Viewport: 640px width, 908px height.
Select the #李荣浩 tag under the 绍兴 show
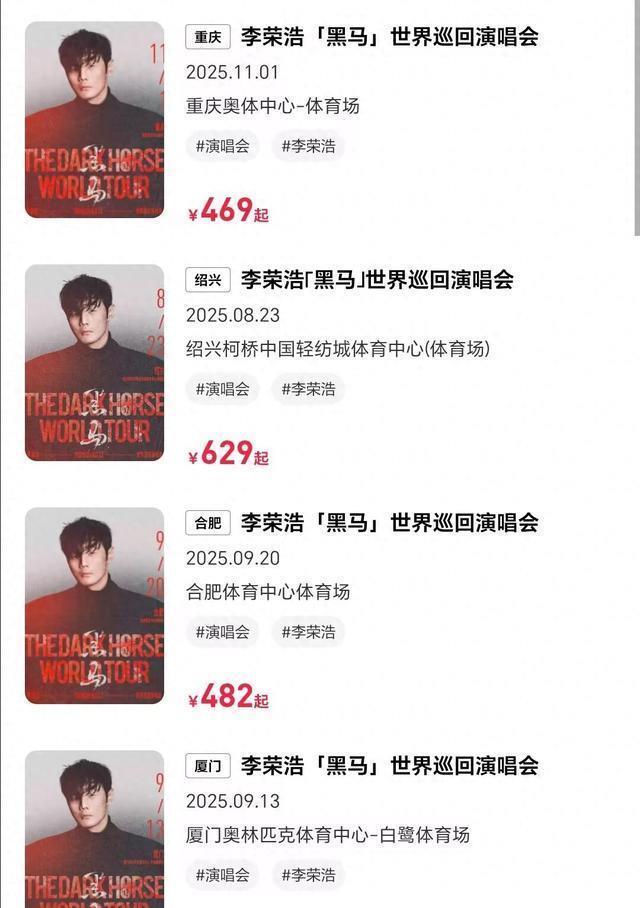pyautogui.click(x=308, y=389)
